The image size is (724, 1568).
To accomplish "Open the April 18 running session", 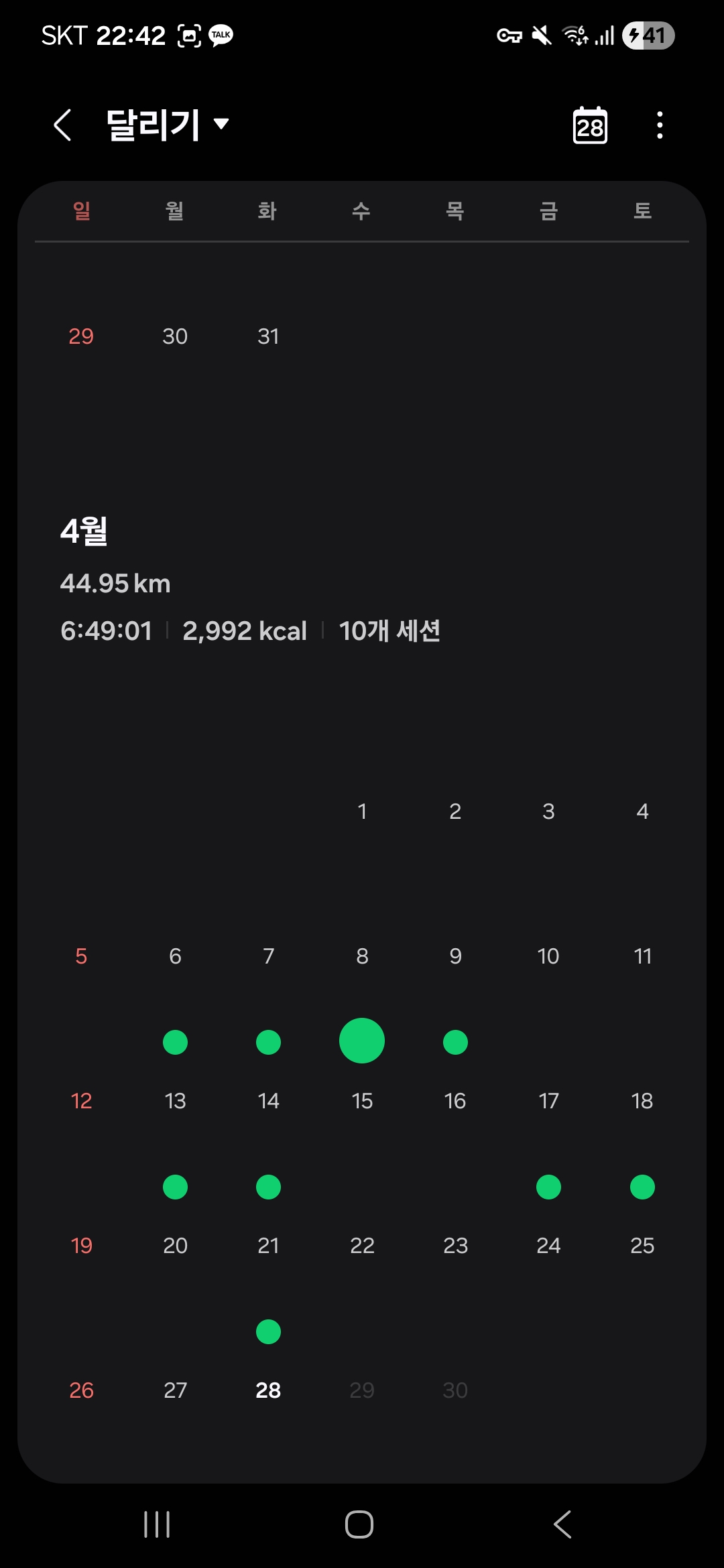I will 642,1187.
